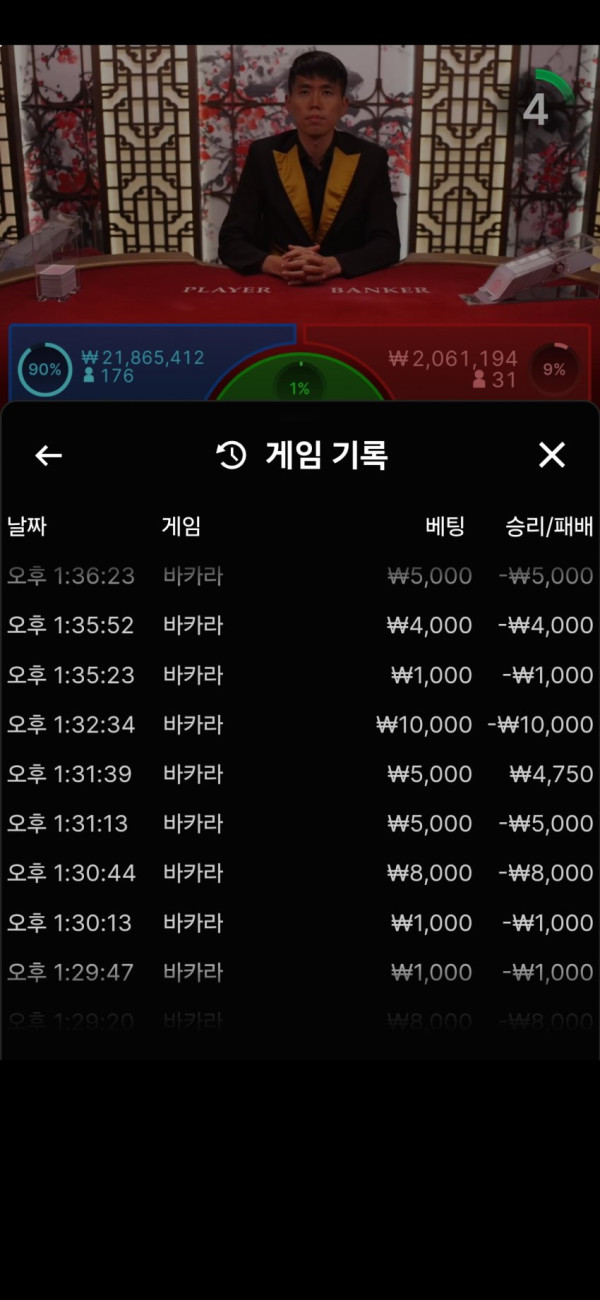Open the 1:31:13 baccarat record
Screen dimensions: 600x1300
(300, 823)
